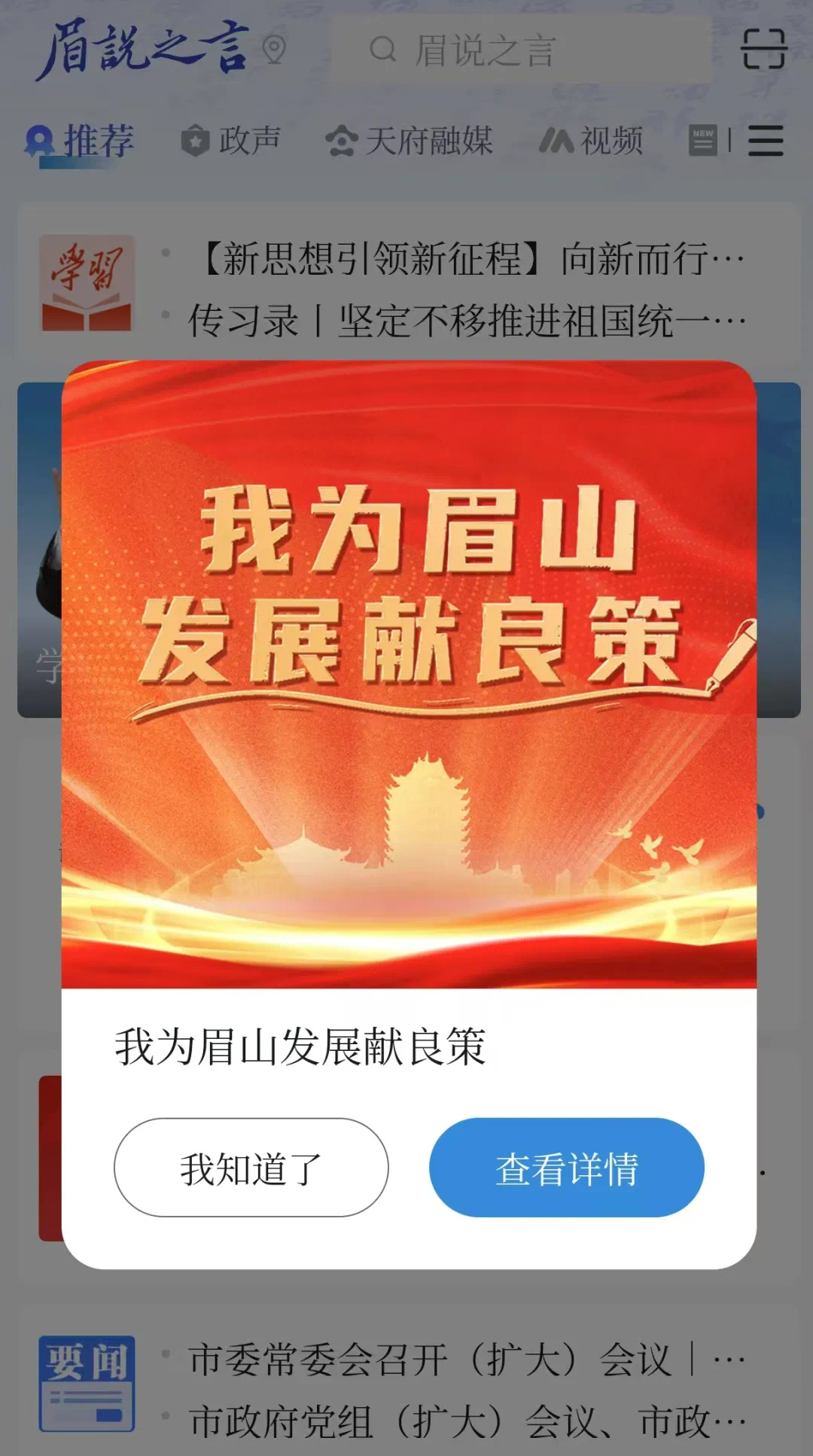The height and width of the screenshot is (1456, 813).
Task: Open the channel list menu icon
Action: click(x=766, y=141)
